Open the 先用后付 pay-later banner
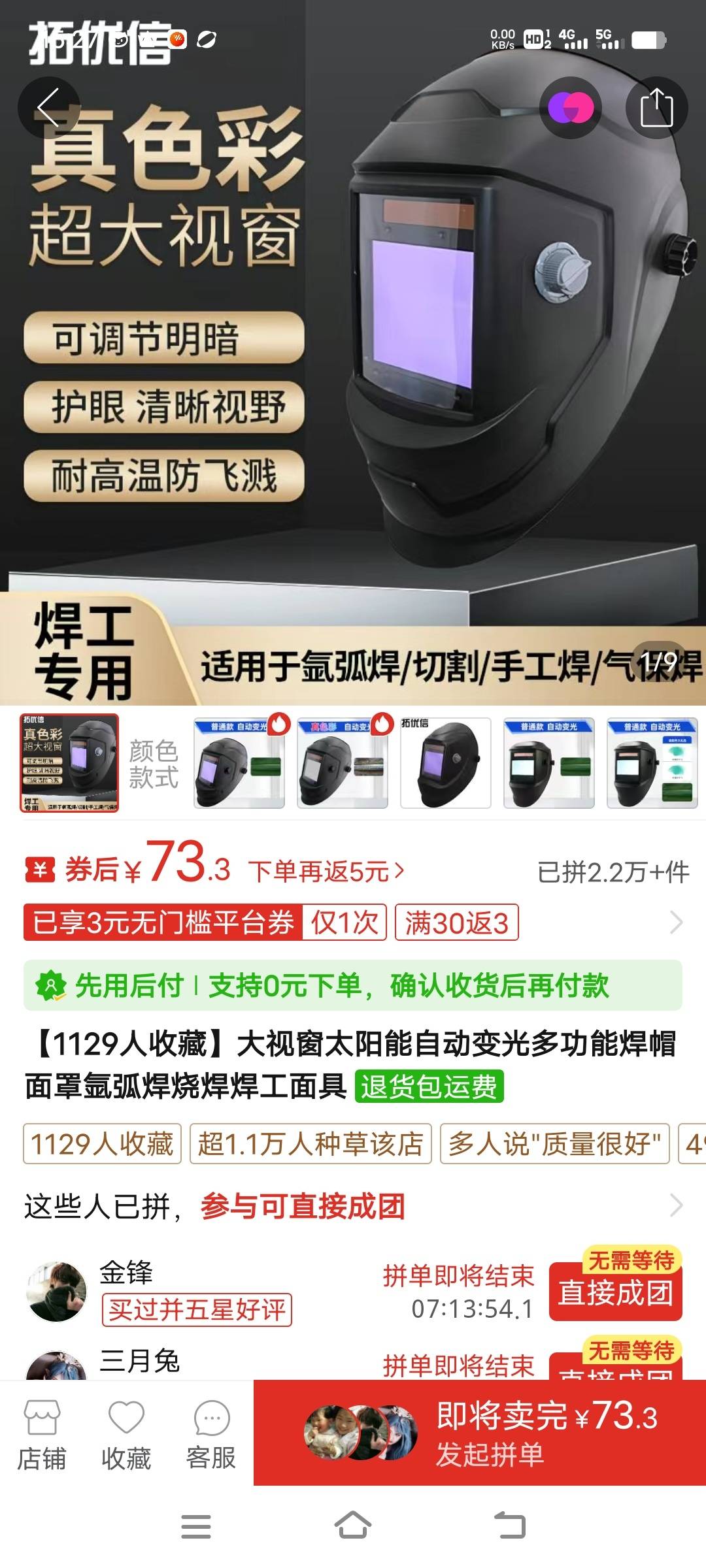The width and height of the screenshot is (706, 1568). pyautogui.click(x=353, y=985)
